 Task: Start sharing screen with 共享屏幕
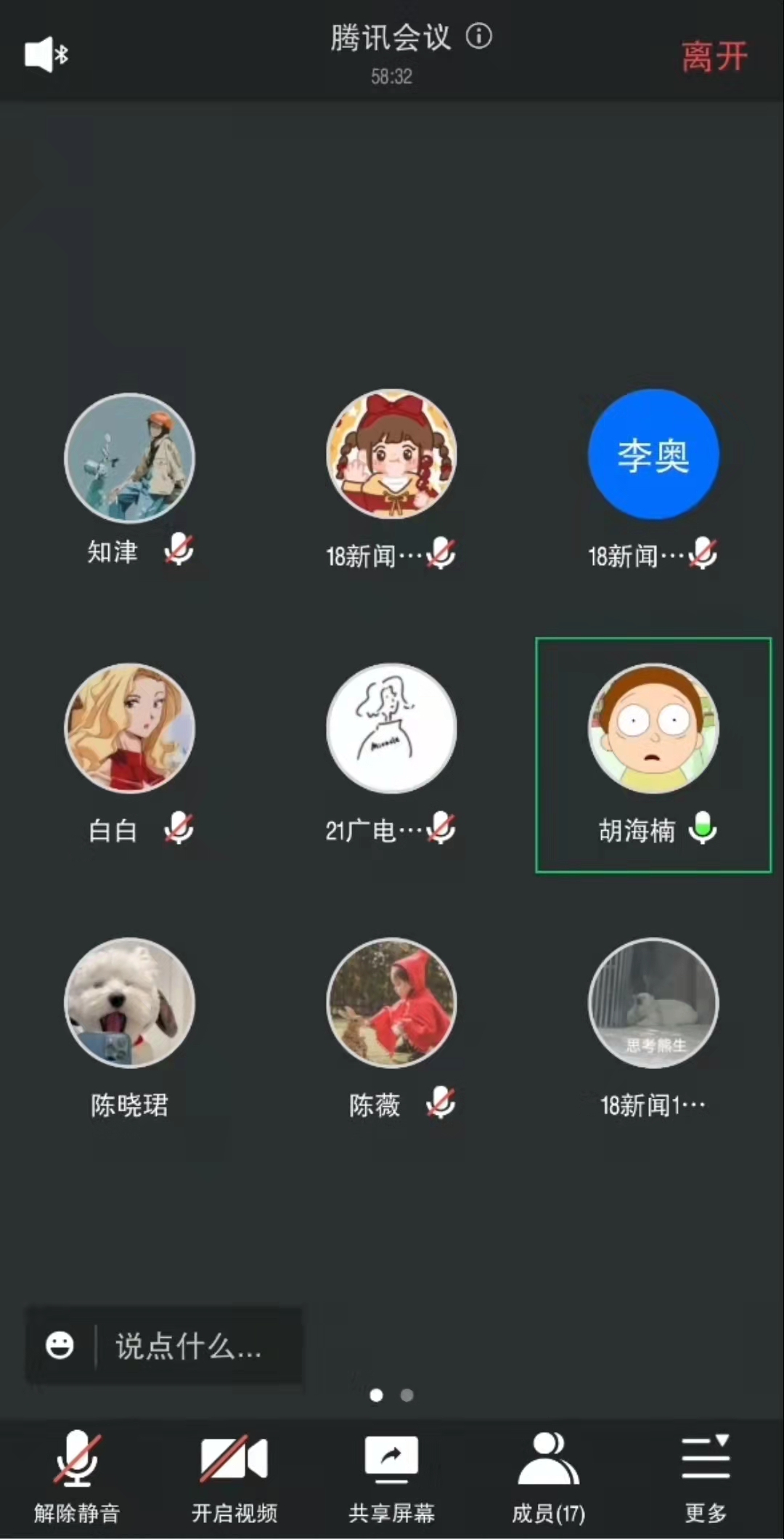coord(391,1474)
